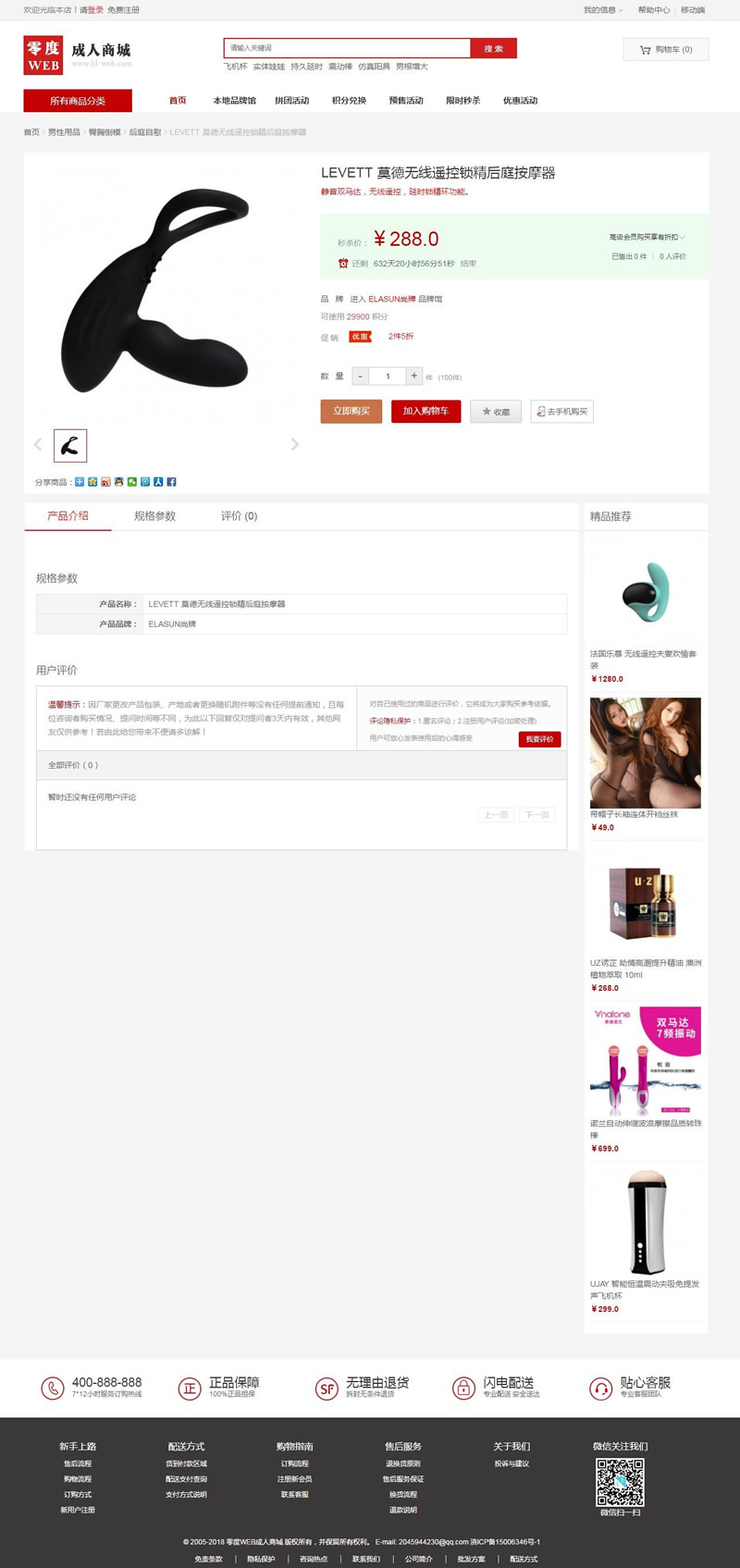
Task: Open 拼团活动 navigation item
Action: tap(292, 101)
